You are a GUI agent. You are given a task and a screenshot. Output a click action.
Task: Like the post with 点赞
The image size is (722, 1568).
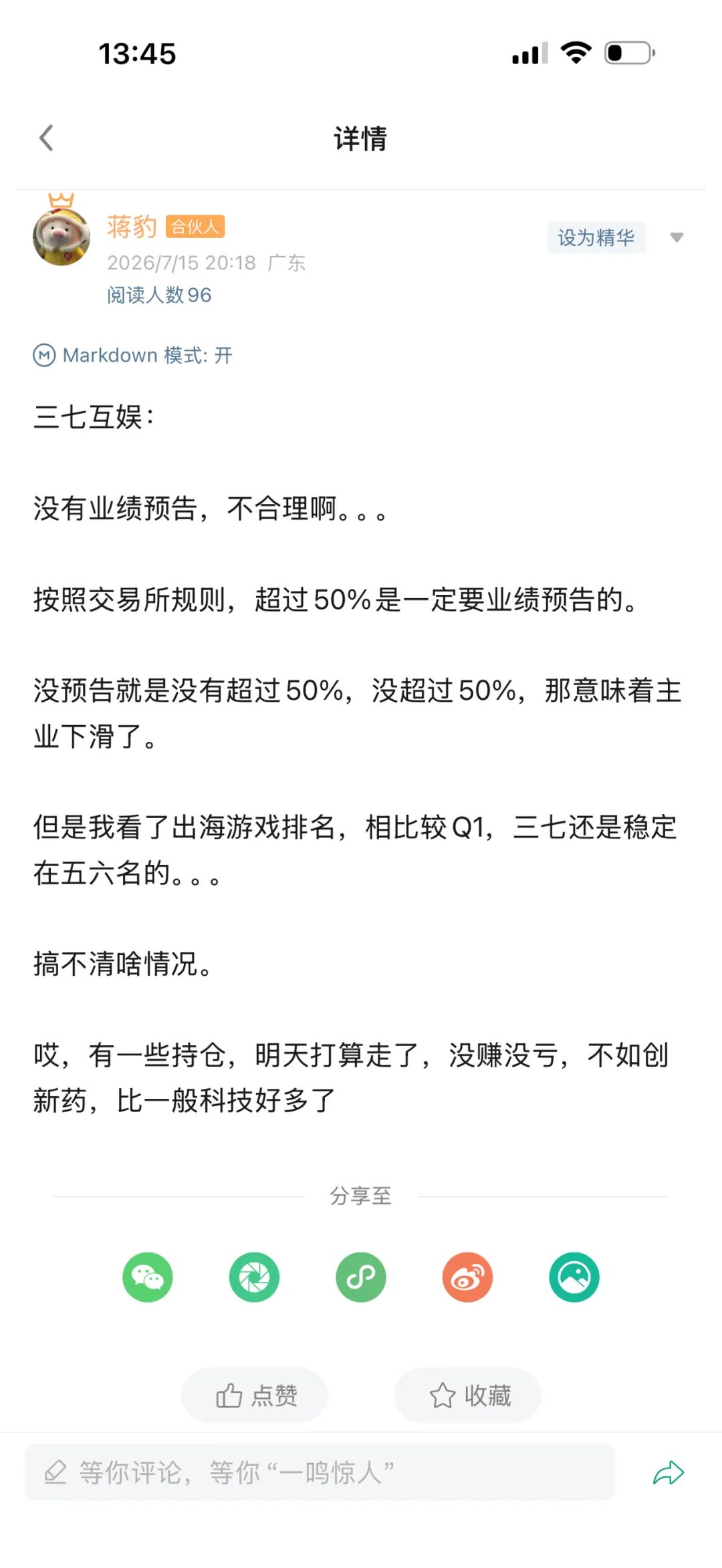(255, 1395)
